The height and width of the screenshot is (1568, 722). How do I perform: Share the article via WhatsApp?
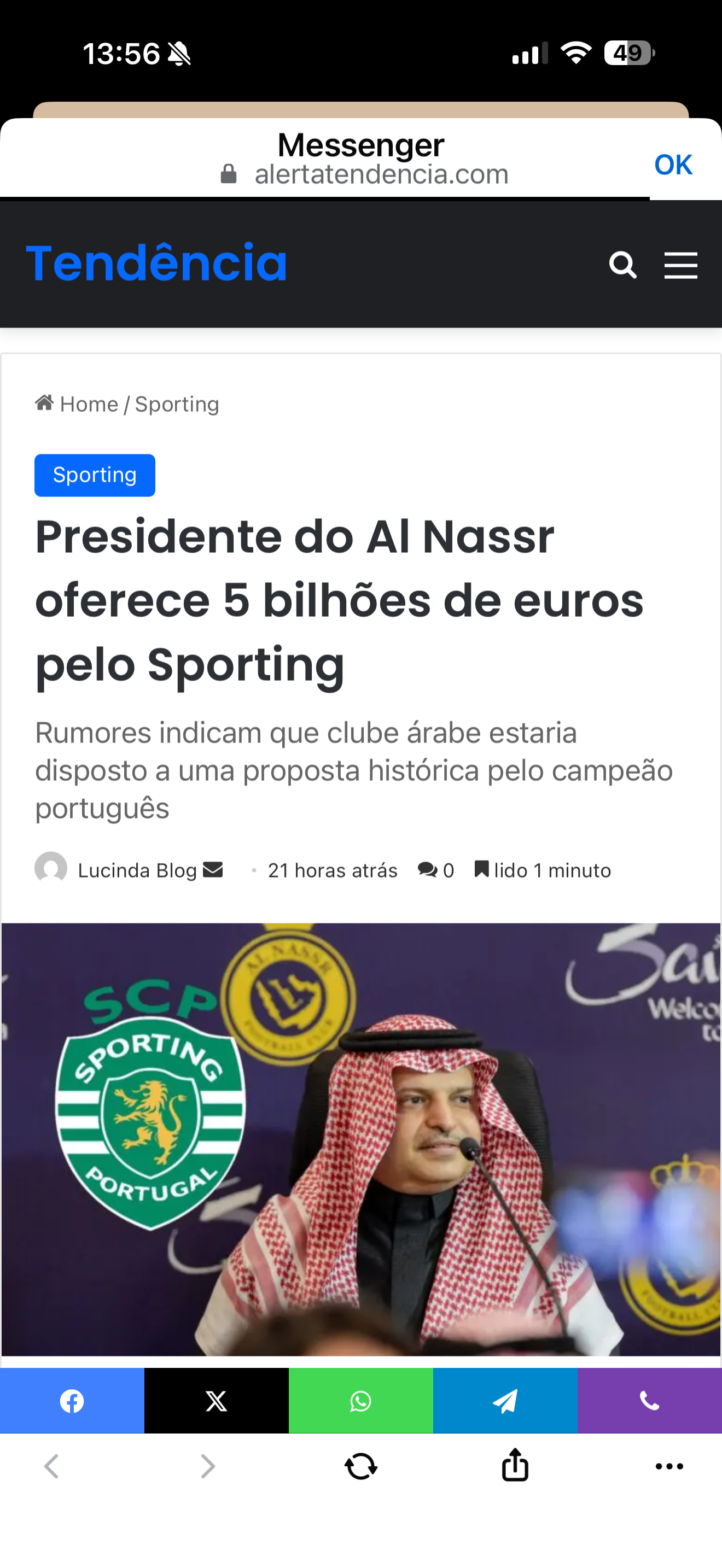360,1401
